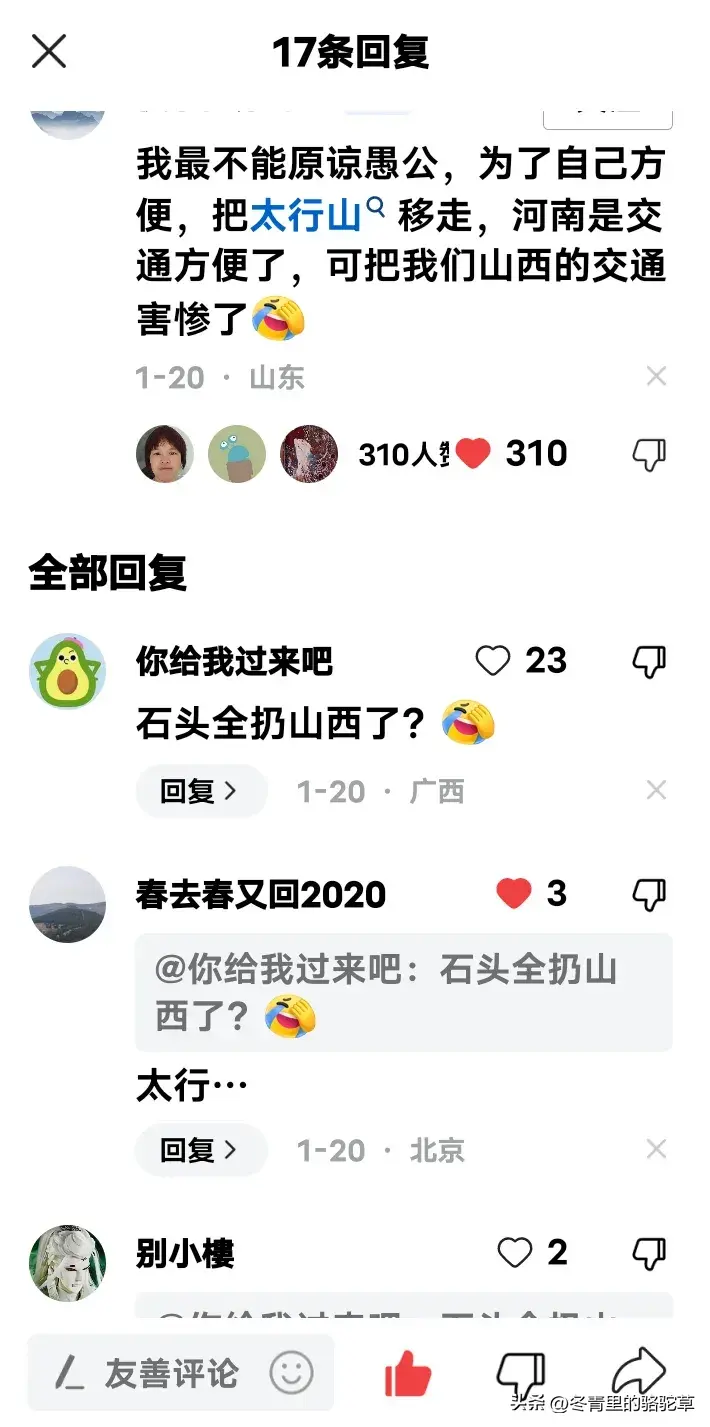Dislike the reply by 春去春又回2020
The height and width of the screenshot is (1427, 710).
pyautogui.click(x=649, y=894)
